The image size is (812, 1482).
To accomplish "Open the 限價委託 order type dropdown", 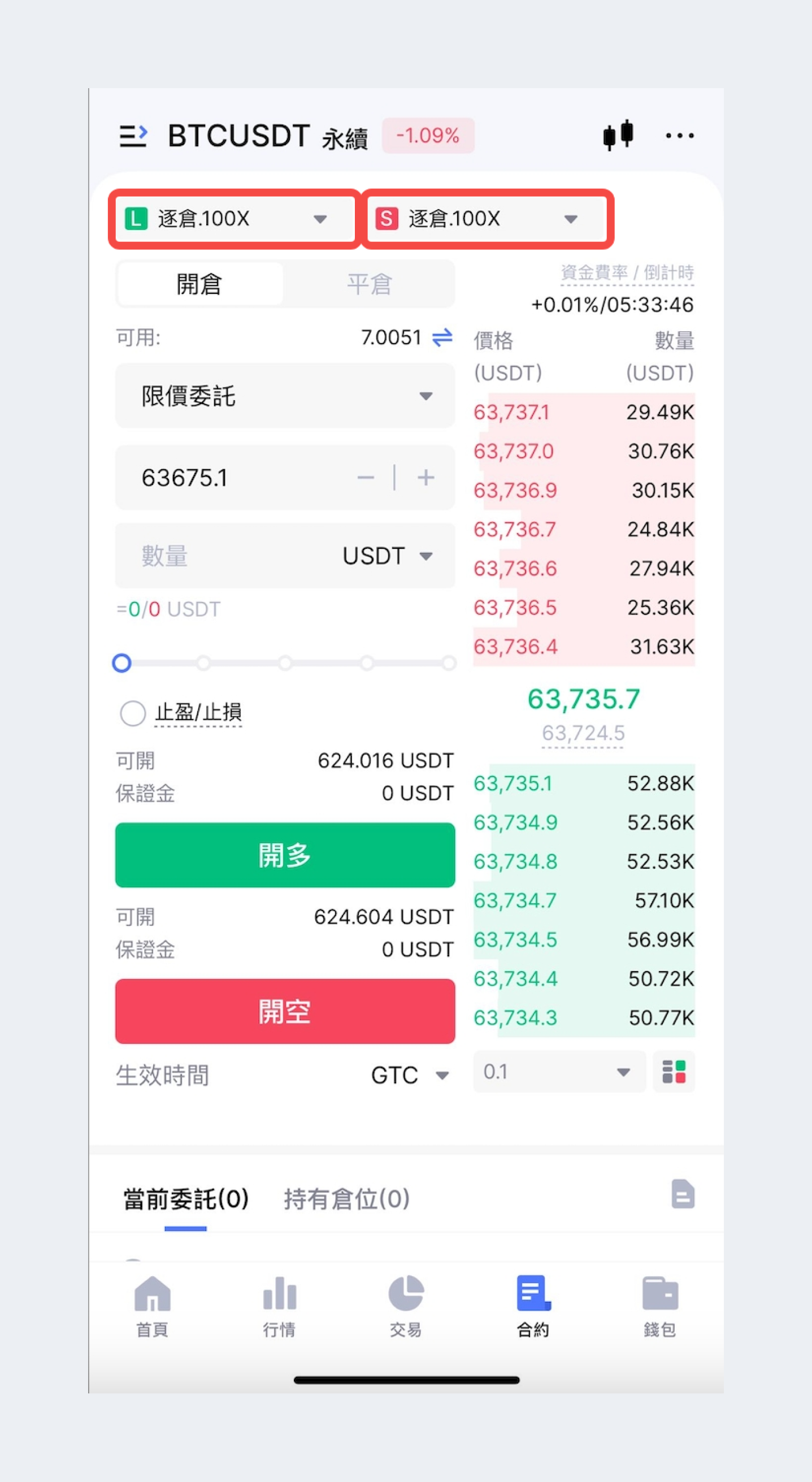I will [285, 396].
